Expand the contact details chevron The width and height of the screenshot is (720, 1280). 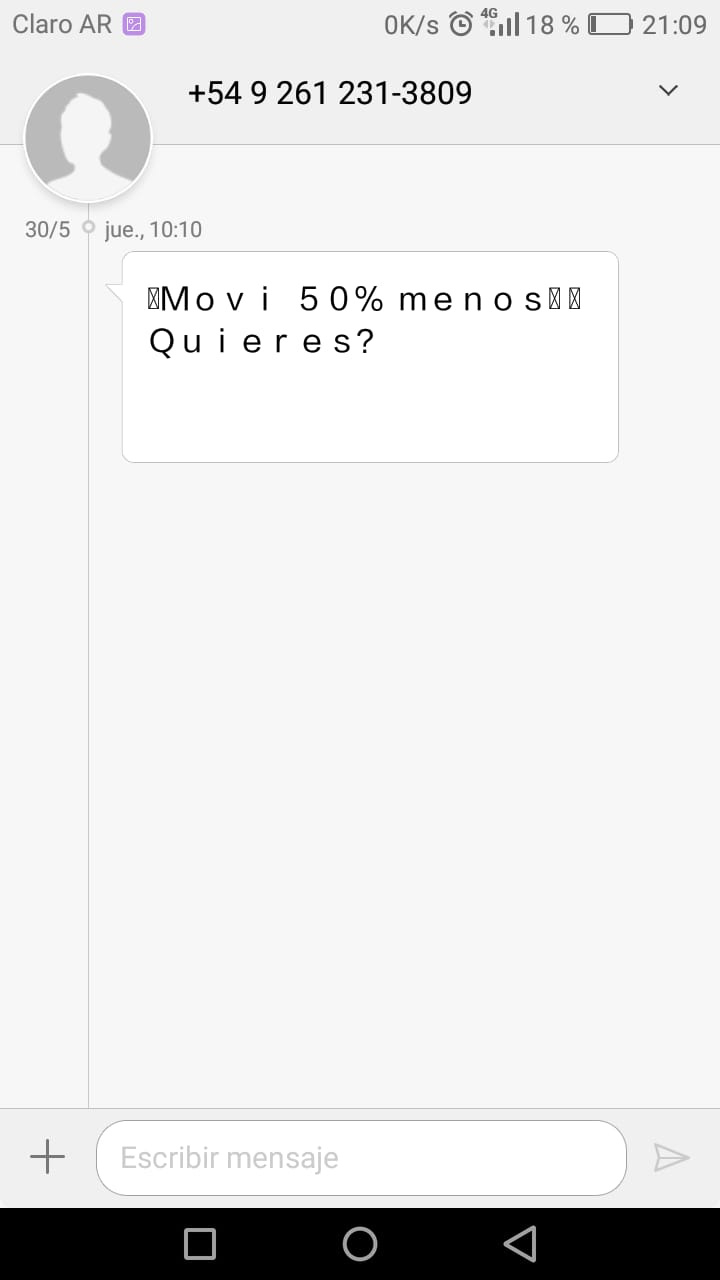[x=669, y=91]
